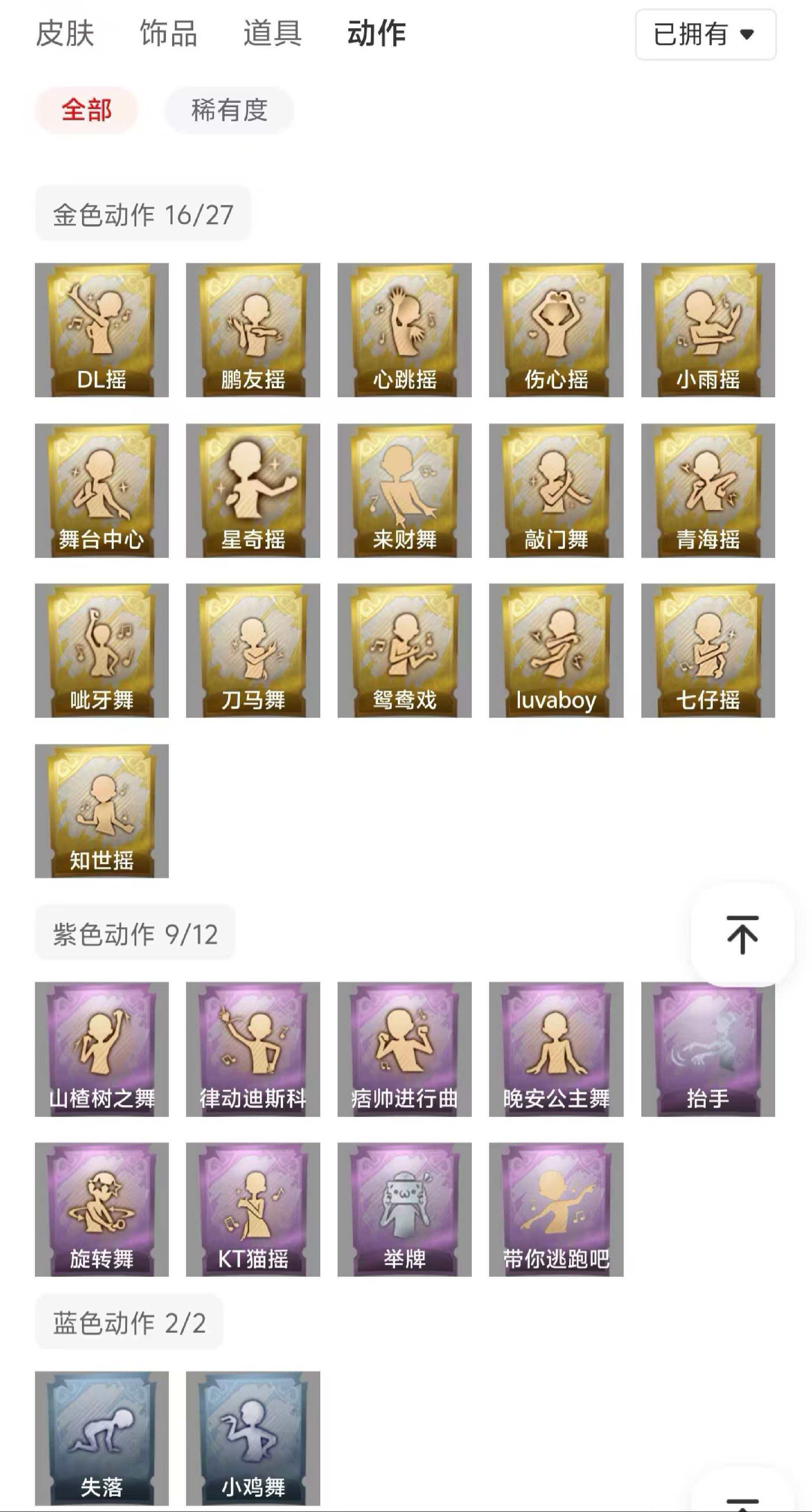This screenshot has height=1512, width=812.
Task: Select the 全部 filter chip
Action: coord(86,110)
